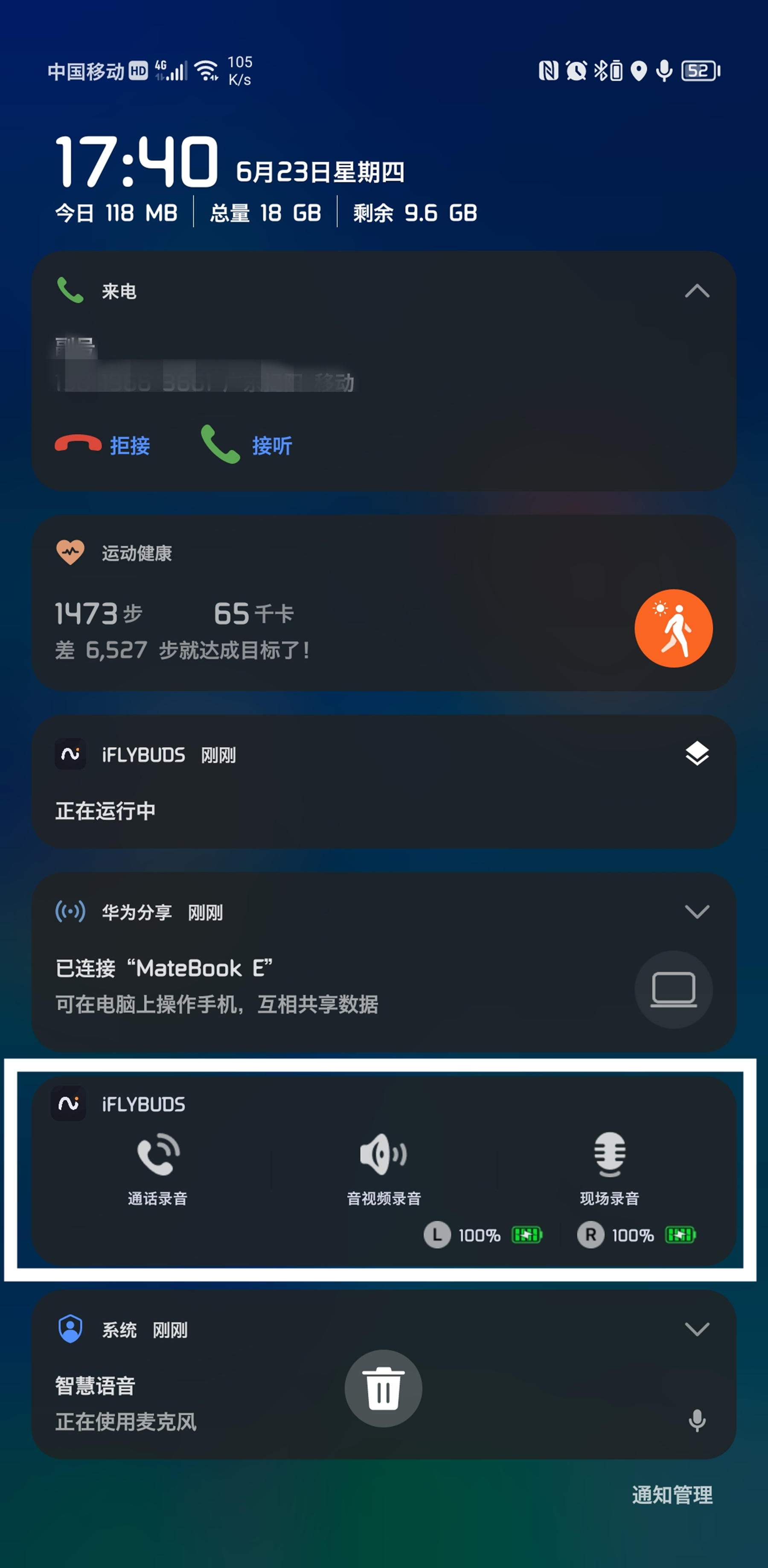
Task: Expand the 华为分享 notification chevron
Action: pos(698,912)
